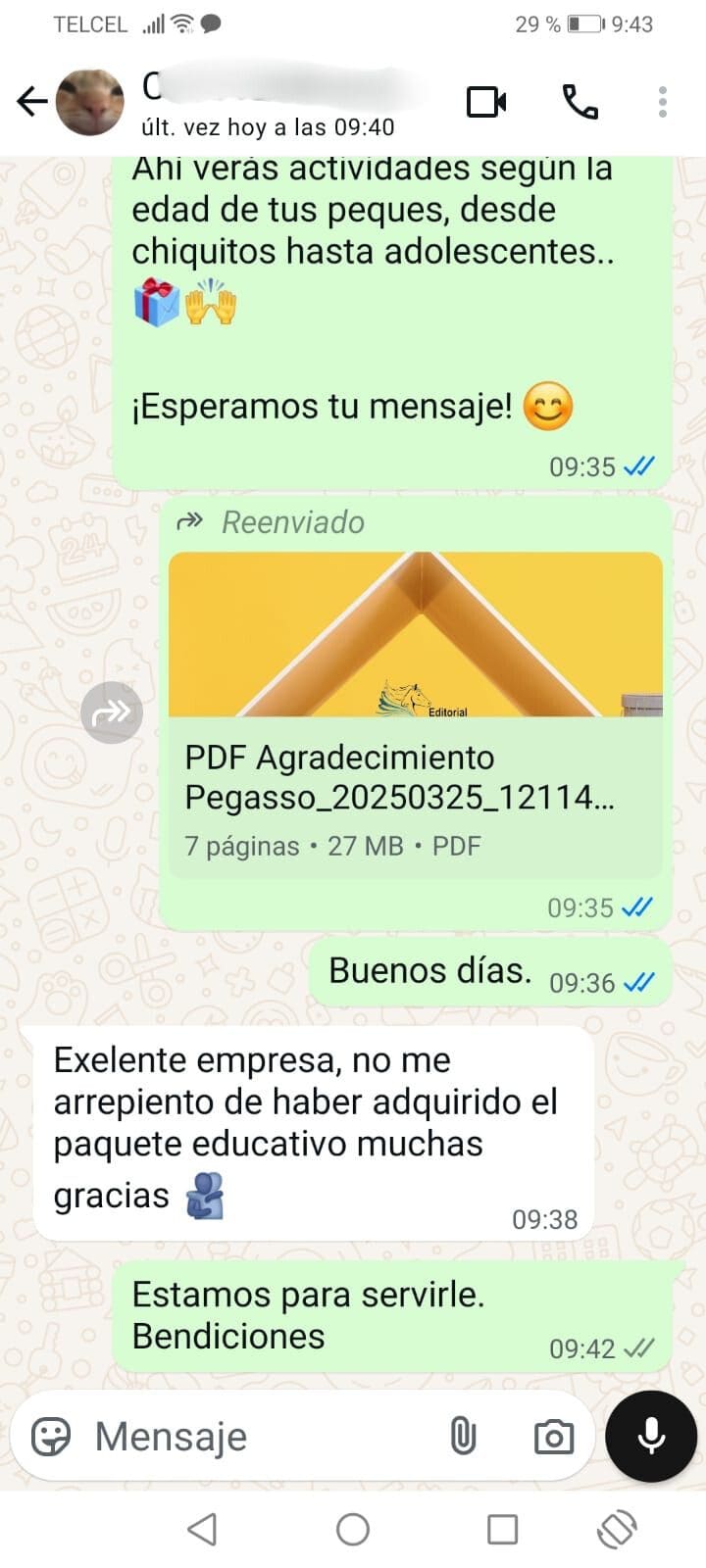Open the contact's profile photo
Image resolution: width=706 pixels, height=1568 pixels.
pos(89,102)
